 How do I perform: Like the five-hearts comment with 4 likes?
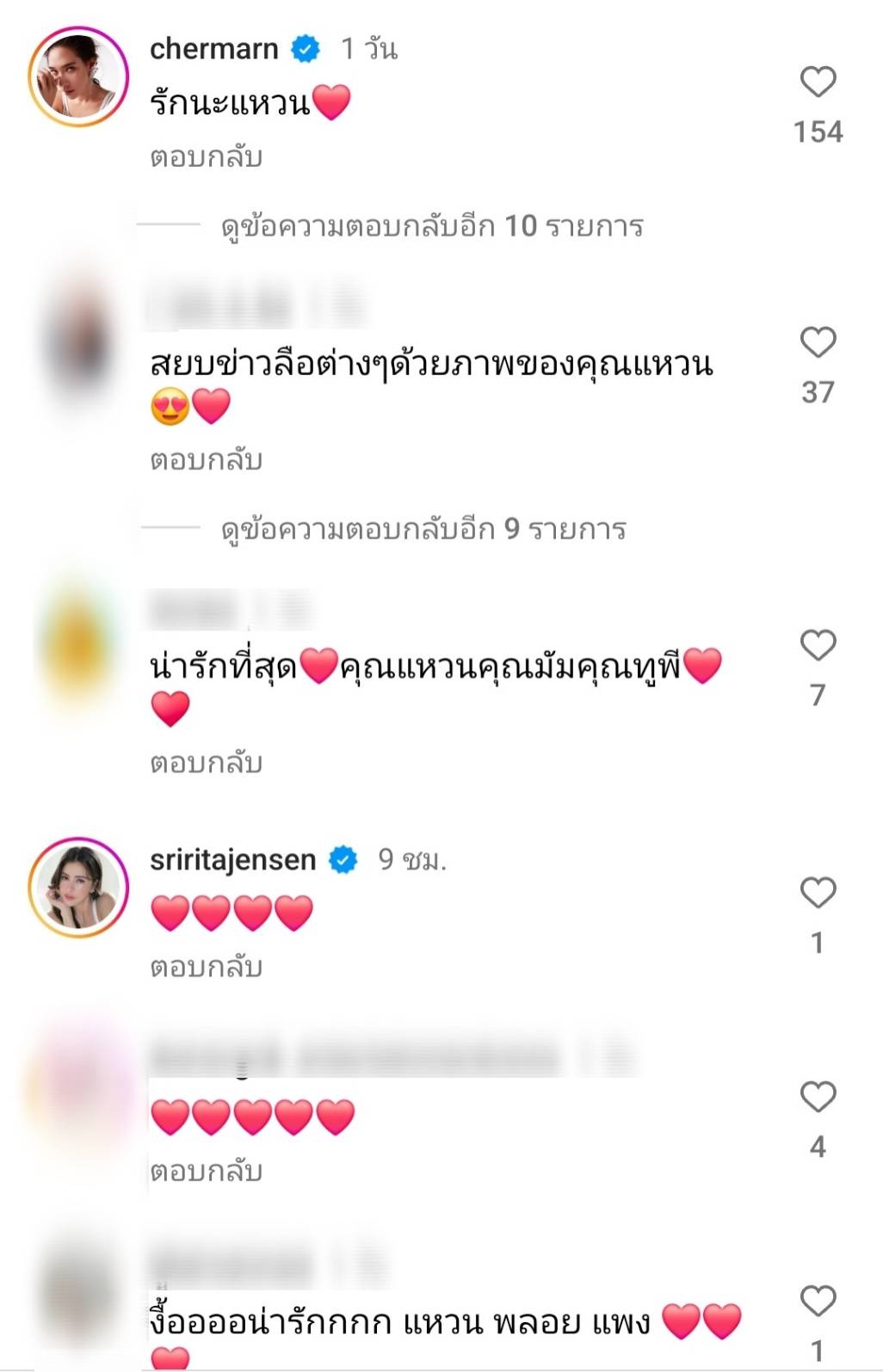818,1097
